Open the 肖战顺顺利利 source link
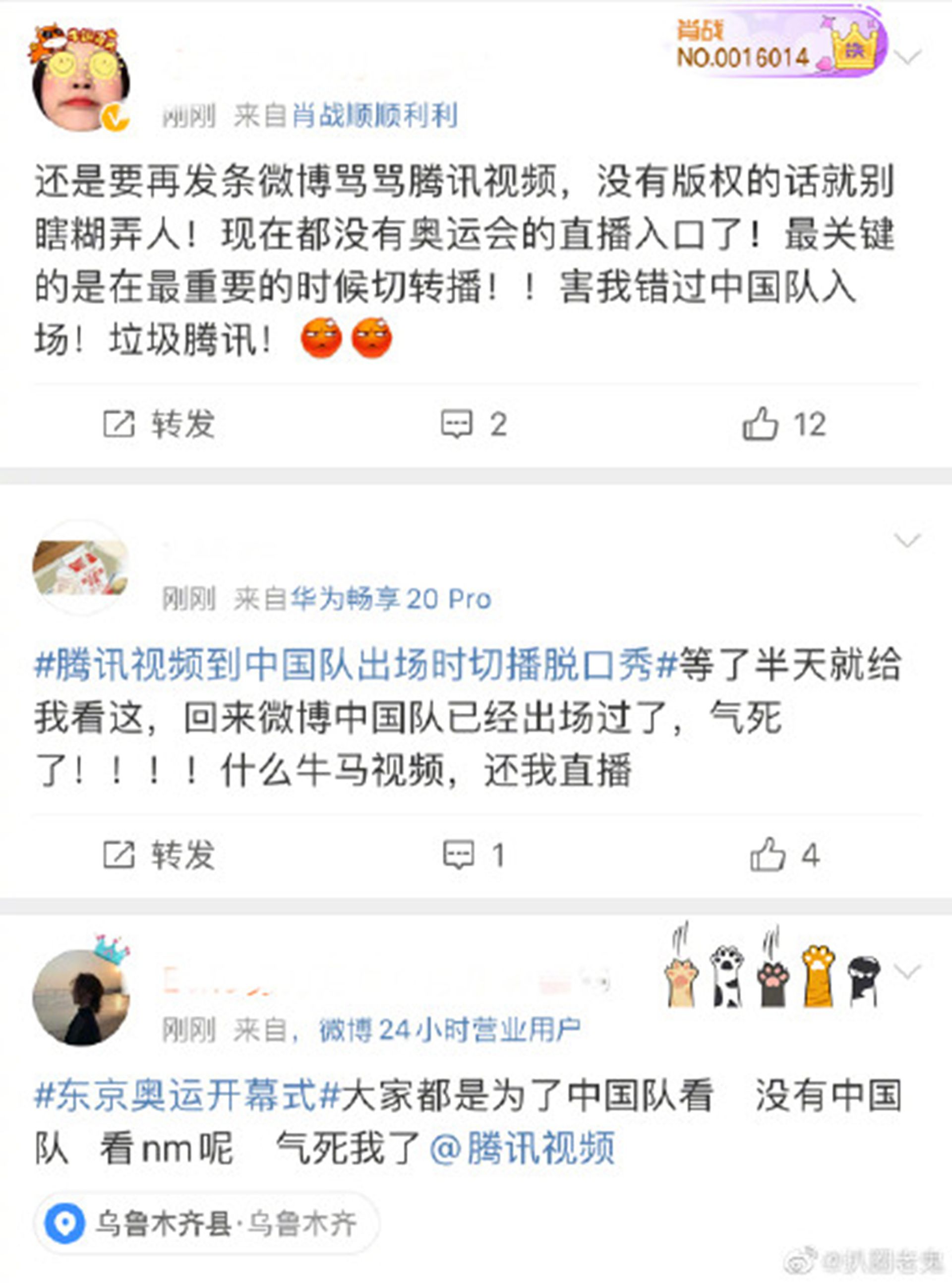Viewport: 952px width, 1283px height. point(374,116)
